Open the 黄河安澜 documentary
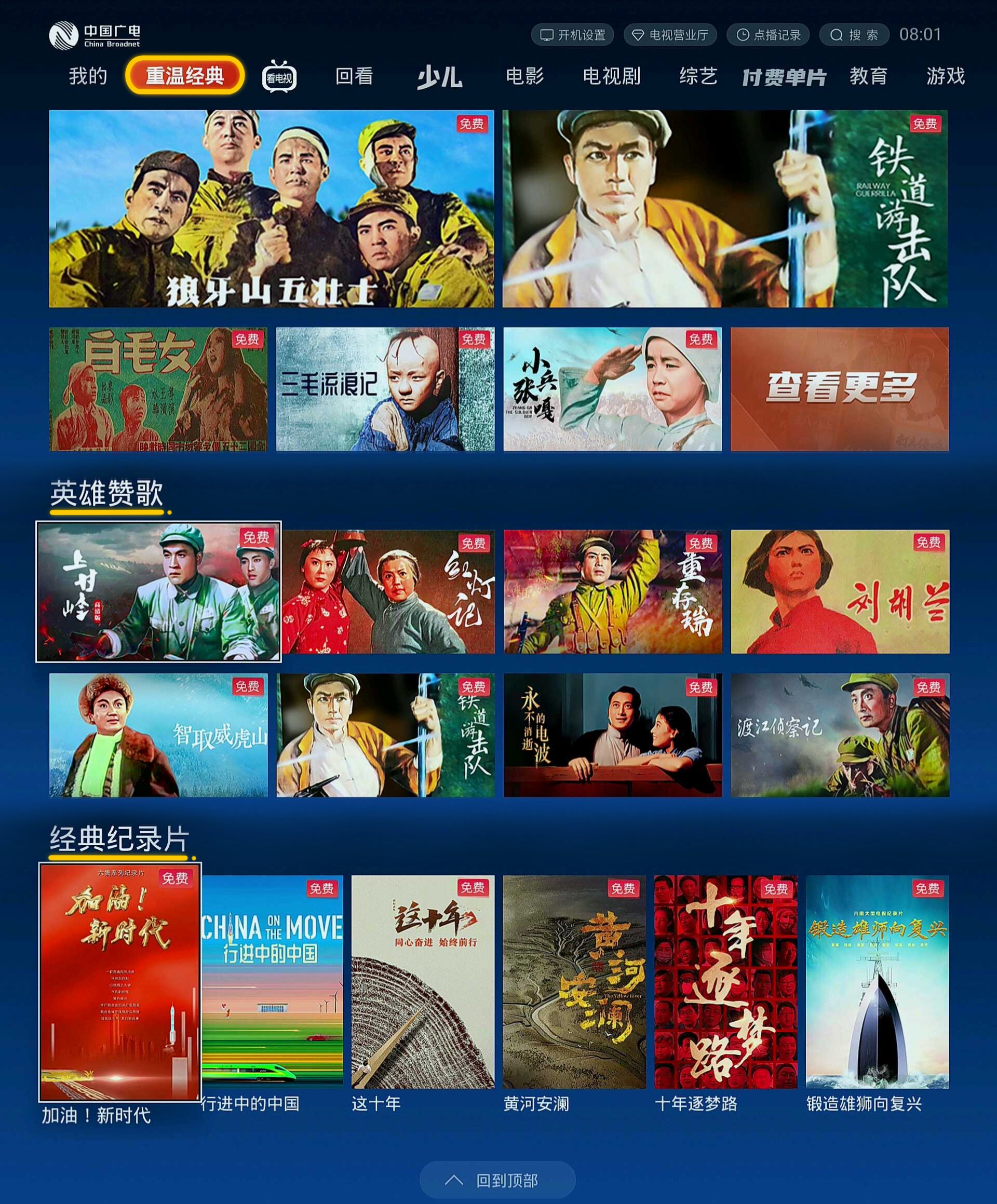The height and width of the screenshot is (1204, 997). (574, 982)
